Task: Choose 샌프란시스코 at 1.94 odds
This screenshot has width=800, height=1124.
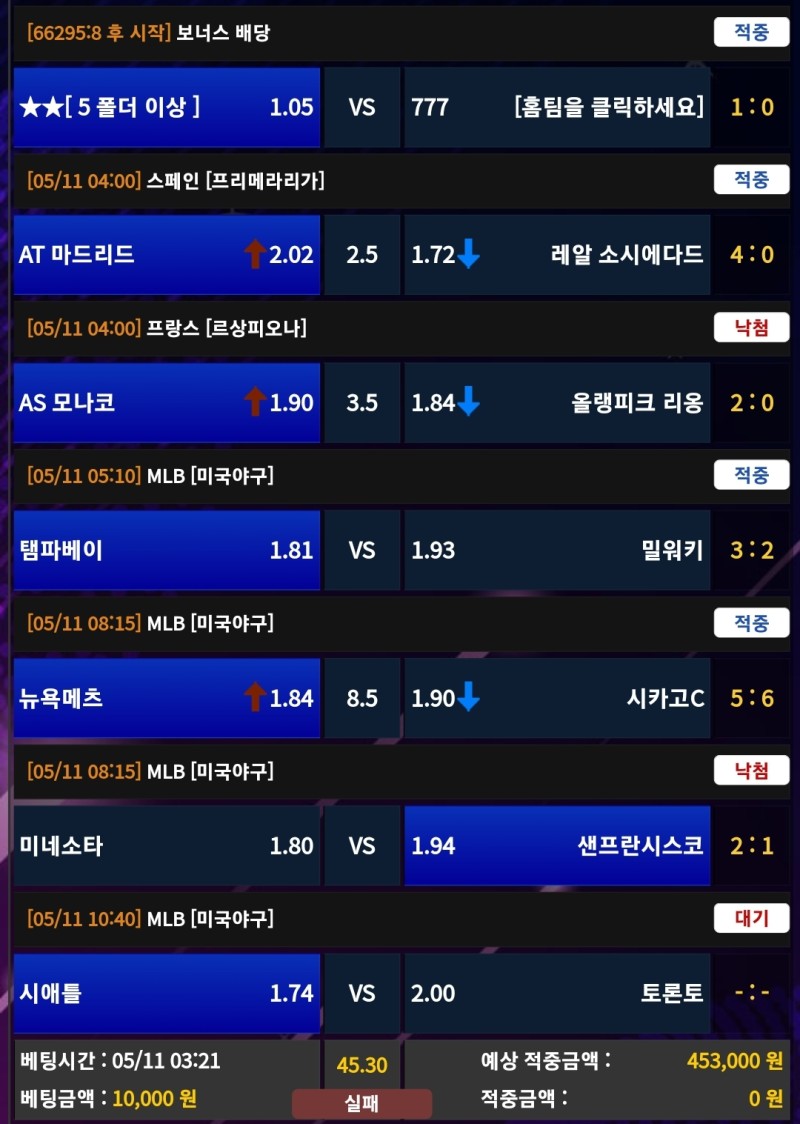Action: tap(557, 846)
